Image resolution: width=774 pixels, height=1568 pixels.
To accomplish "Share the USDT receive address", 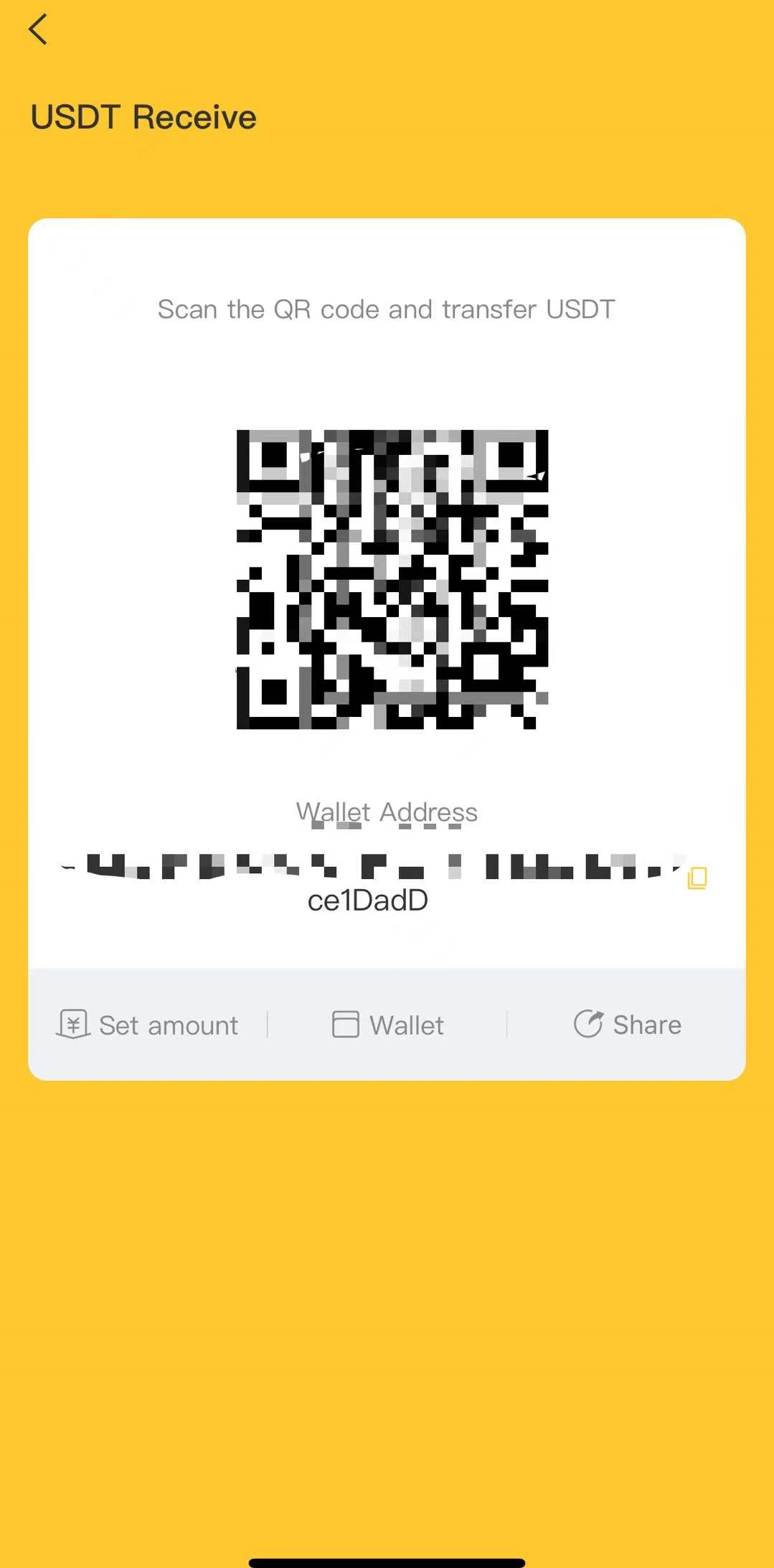I will (x=628, y=1024).
